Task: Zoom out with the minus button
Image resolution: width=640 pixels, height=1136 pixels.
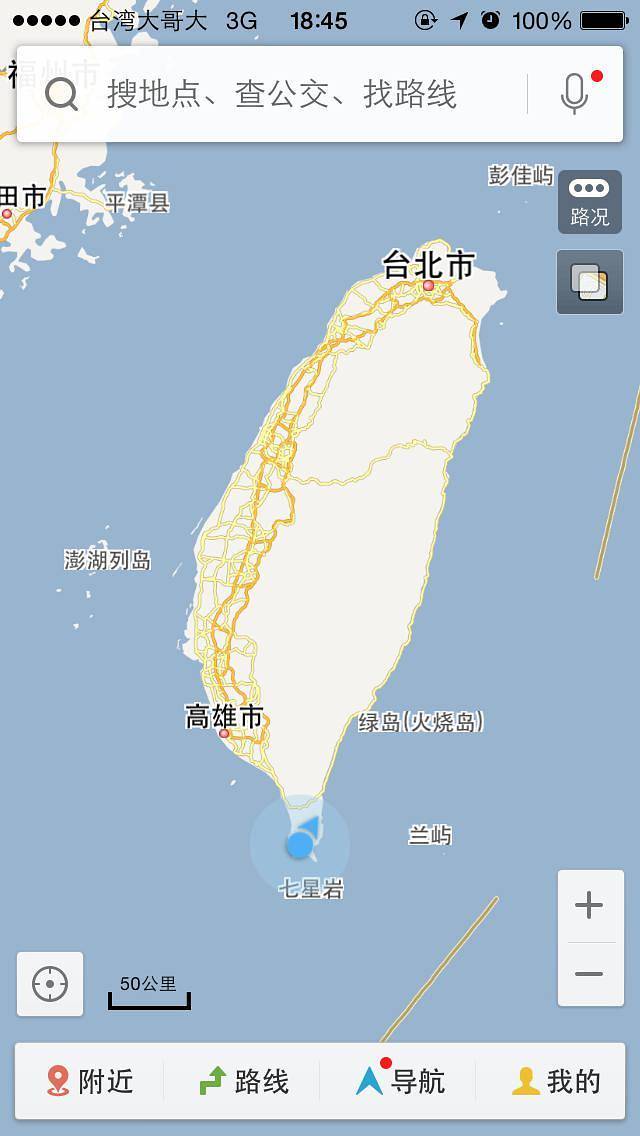Action: (x=589, y=973)
